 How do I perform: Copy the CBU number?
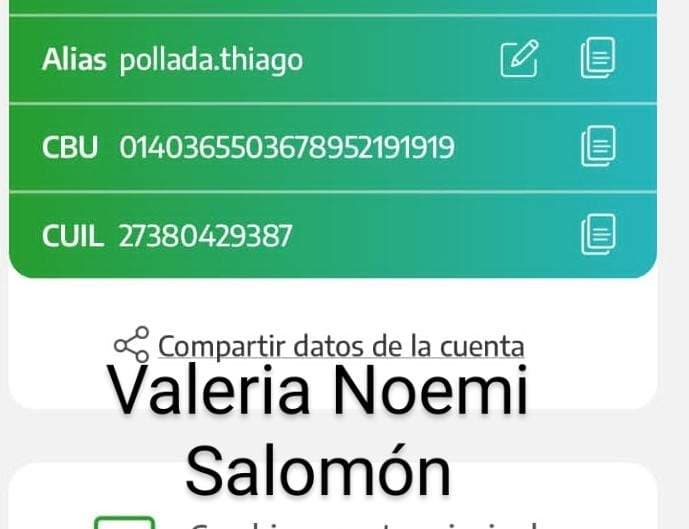tap(598, 147)
